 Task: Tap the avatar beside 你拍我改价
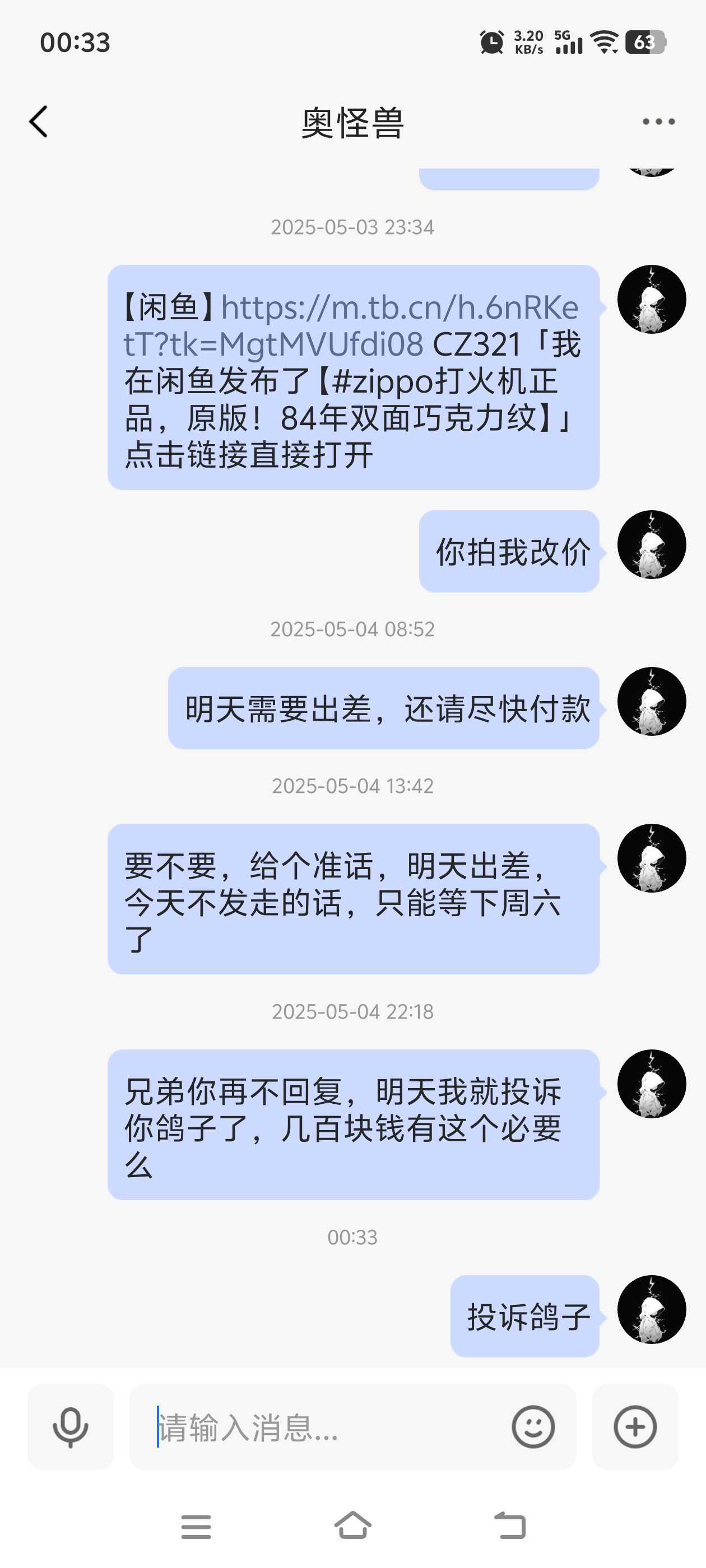652,544
